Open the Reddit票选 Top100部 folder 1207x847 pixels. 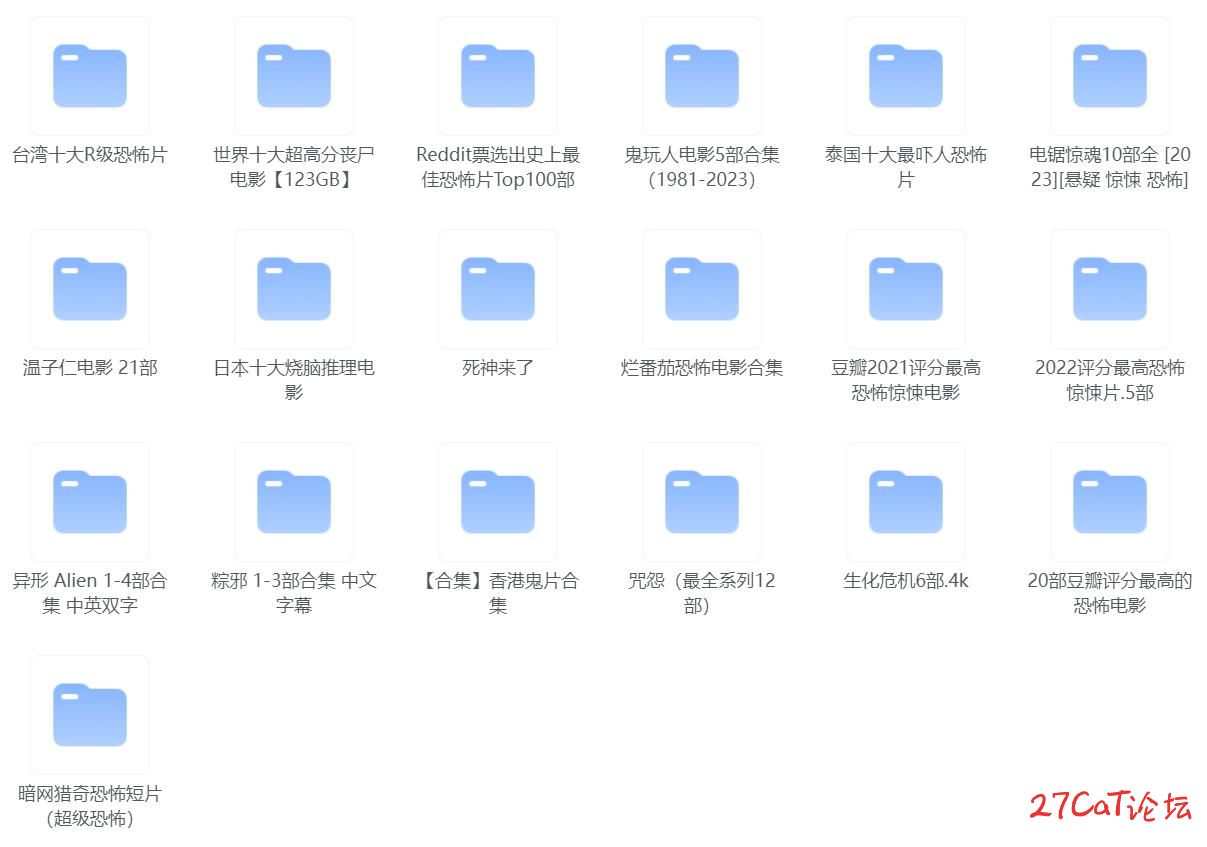coord(498,76)
